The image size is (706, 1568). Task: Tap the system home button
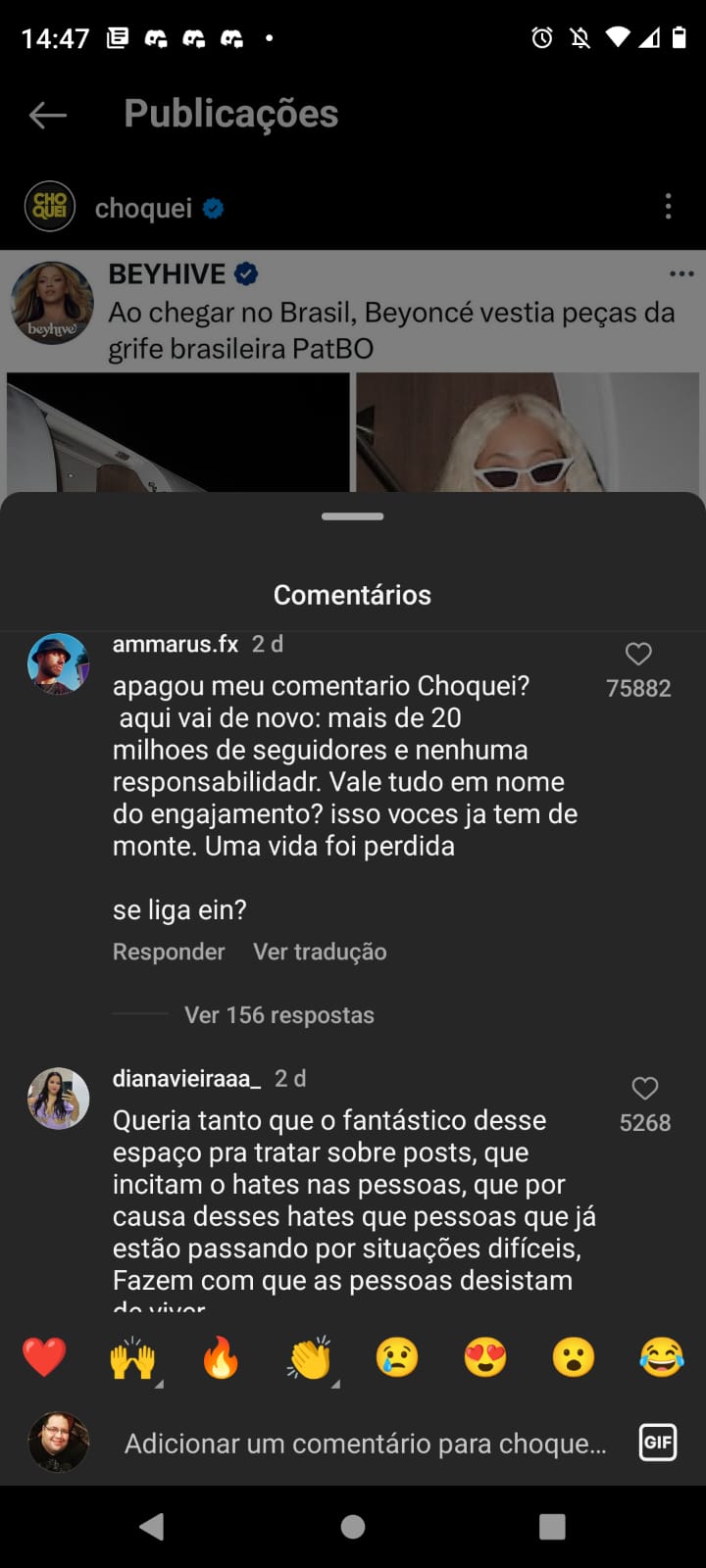353,1526
